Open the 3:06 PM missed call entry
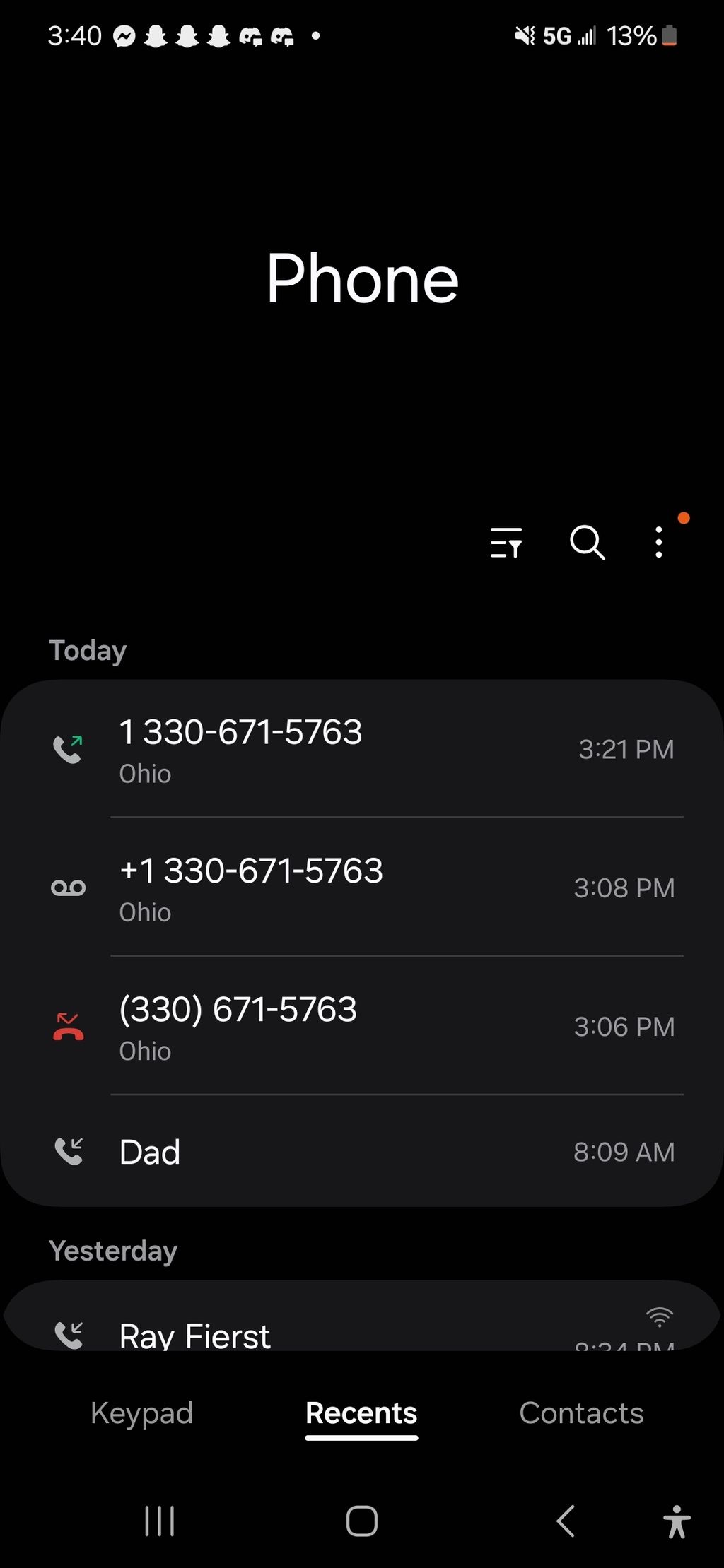724x1568 pixels. click(x=362, y=1026)
